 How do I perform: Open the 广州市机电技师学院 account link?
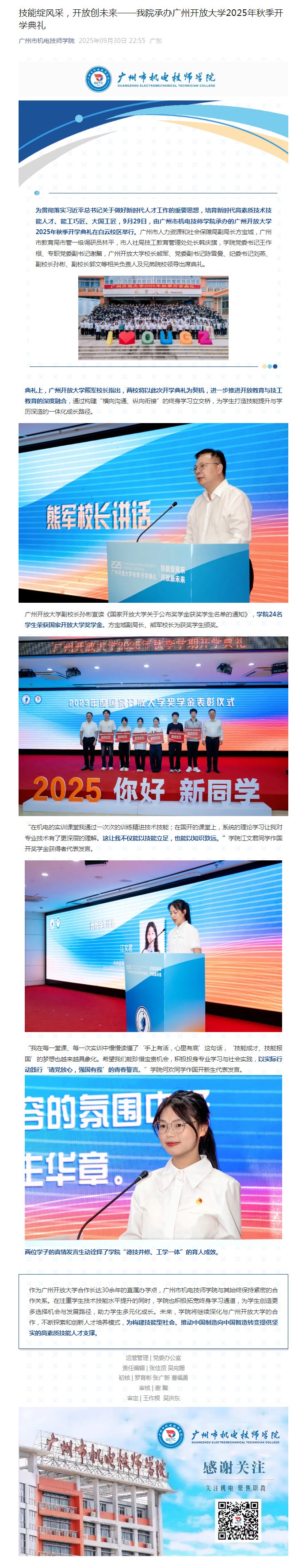click(46, 41)
